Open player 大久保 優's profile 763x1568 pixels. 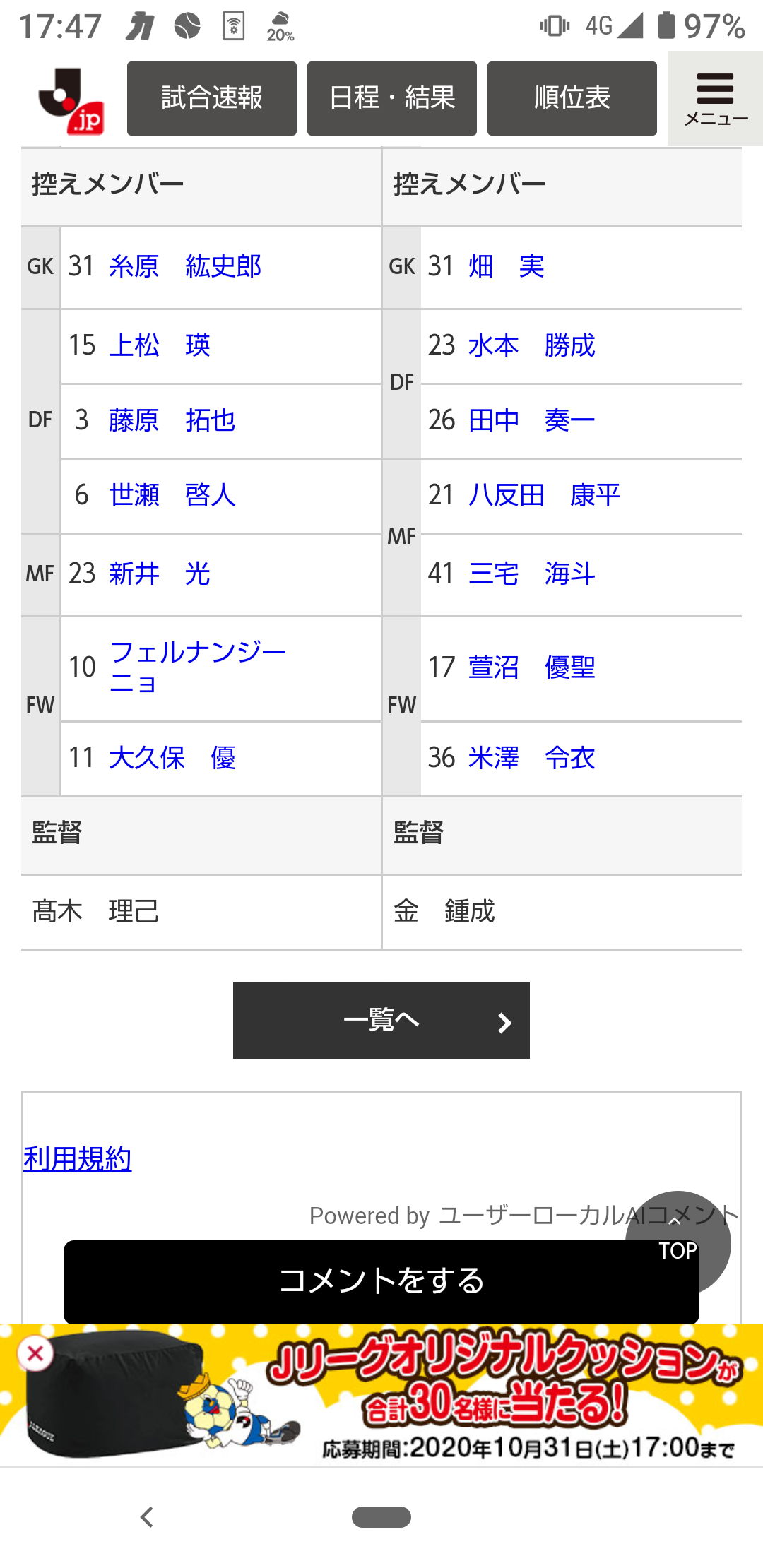tap(172, 758)
